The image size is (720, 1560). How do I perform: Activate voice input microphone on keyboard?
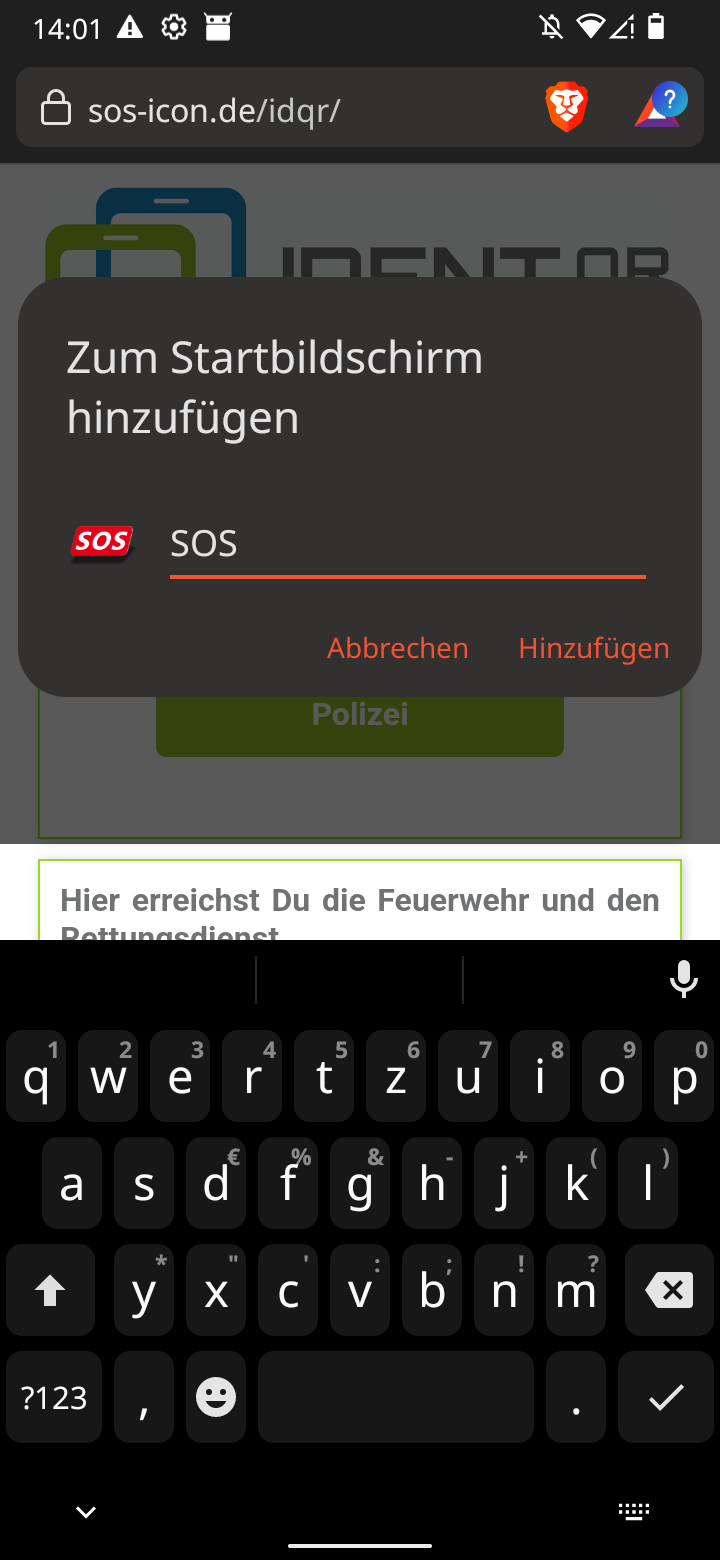tap(684, 979)
